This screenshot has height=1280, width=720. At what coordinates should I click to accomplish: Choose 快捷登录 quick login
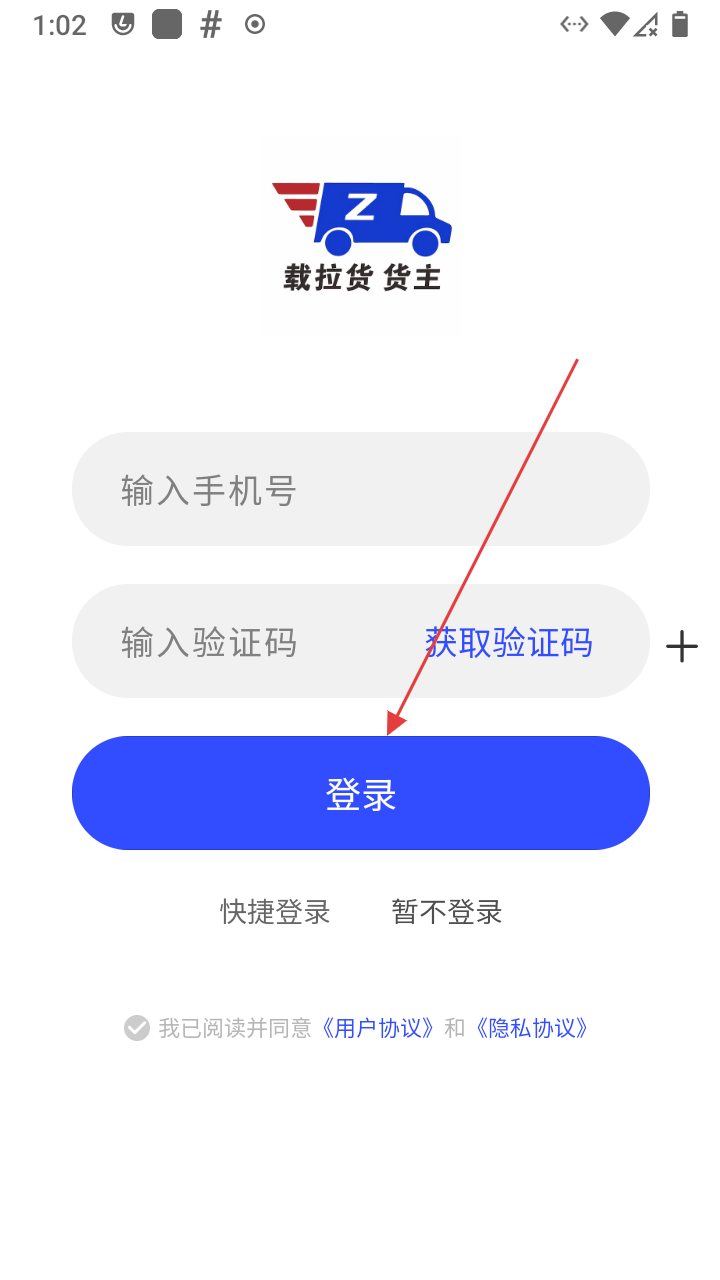click(x=275, y=912)
